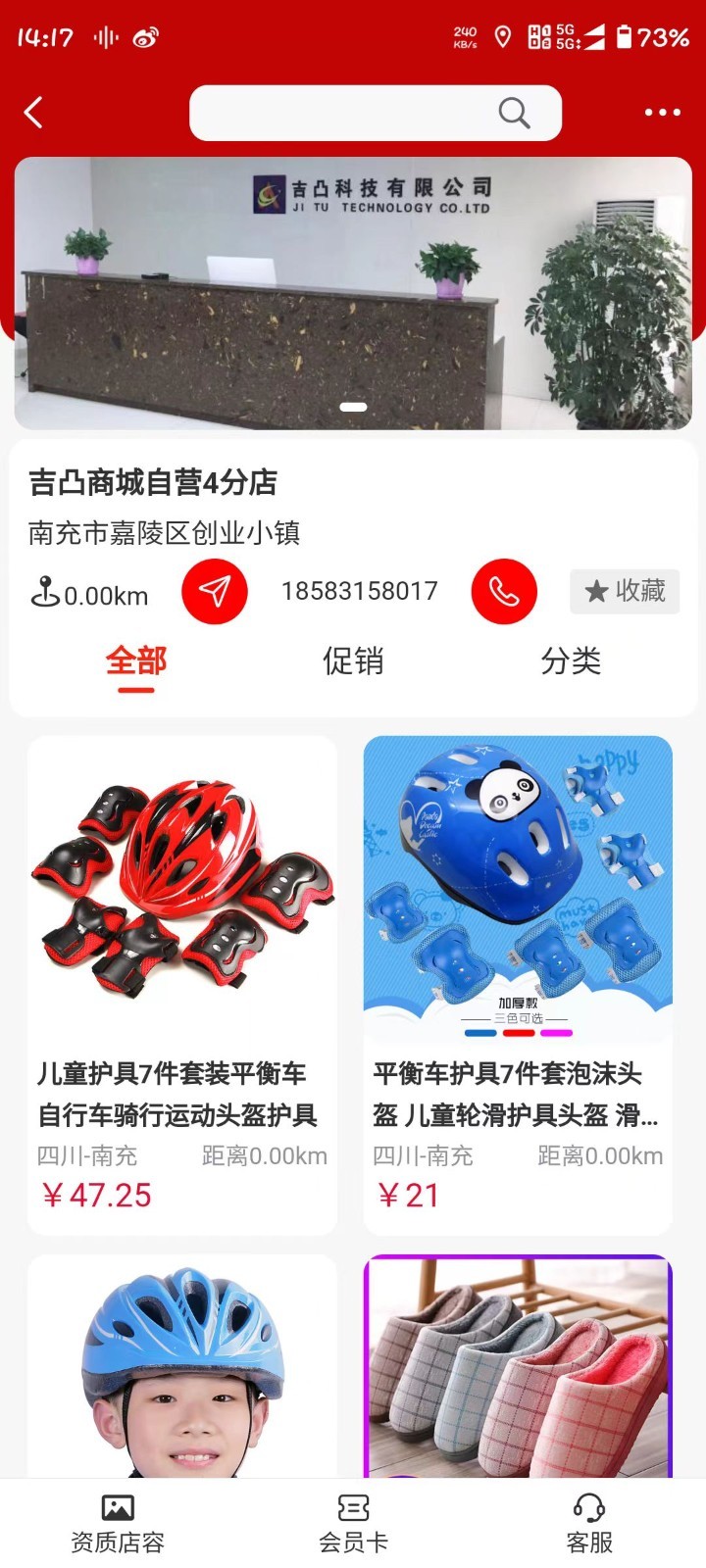Contact 客服 customer service
This screenshot has height=1568, width=706.
589,1524
